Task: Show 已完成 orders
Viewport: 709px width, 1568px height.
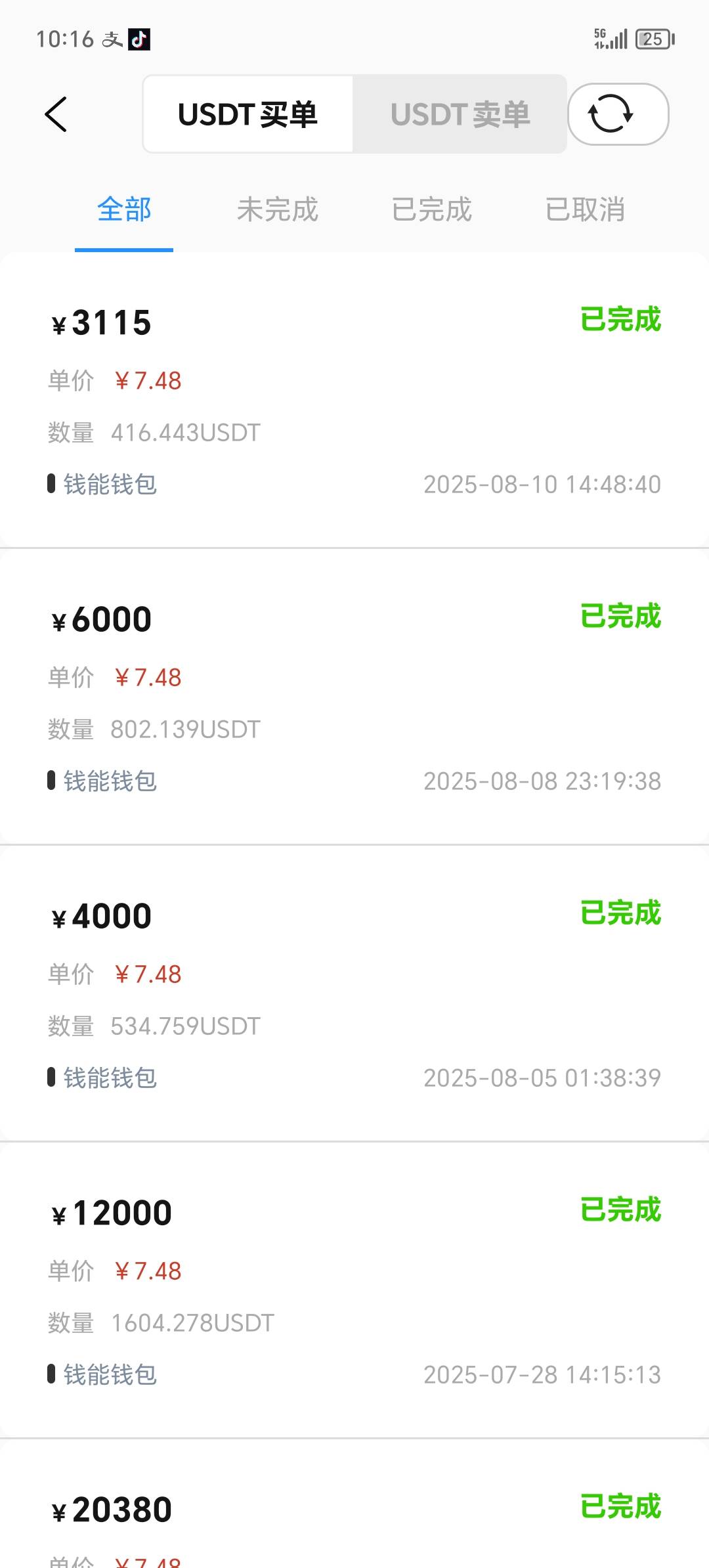Action: pyautogui.click(x=431, y=210)
